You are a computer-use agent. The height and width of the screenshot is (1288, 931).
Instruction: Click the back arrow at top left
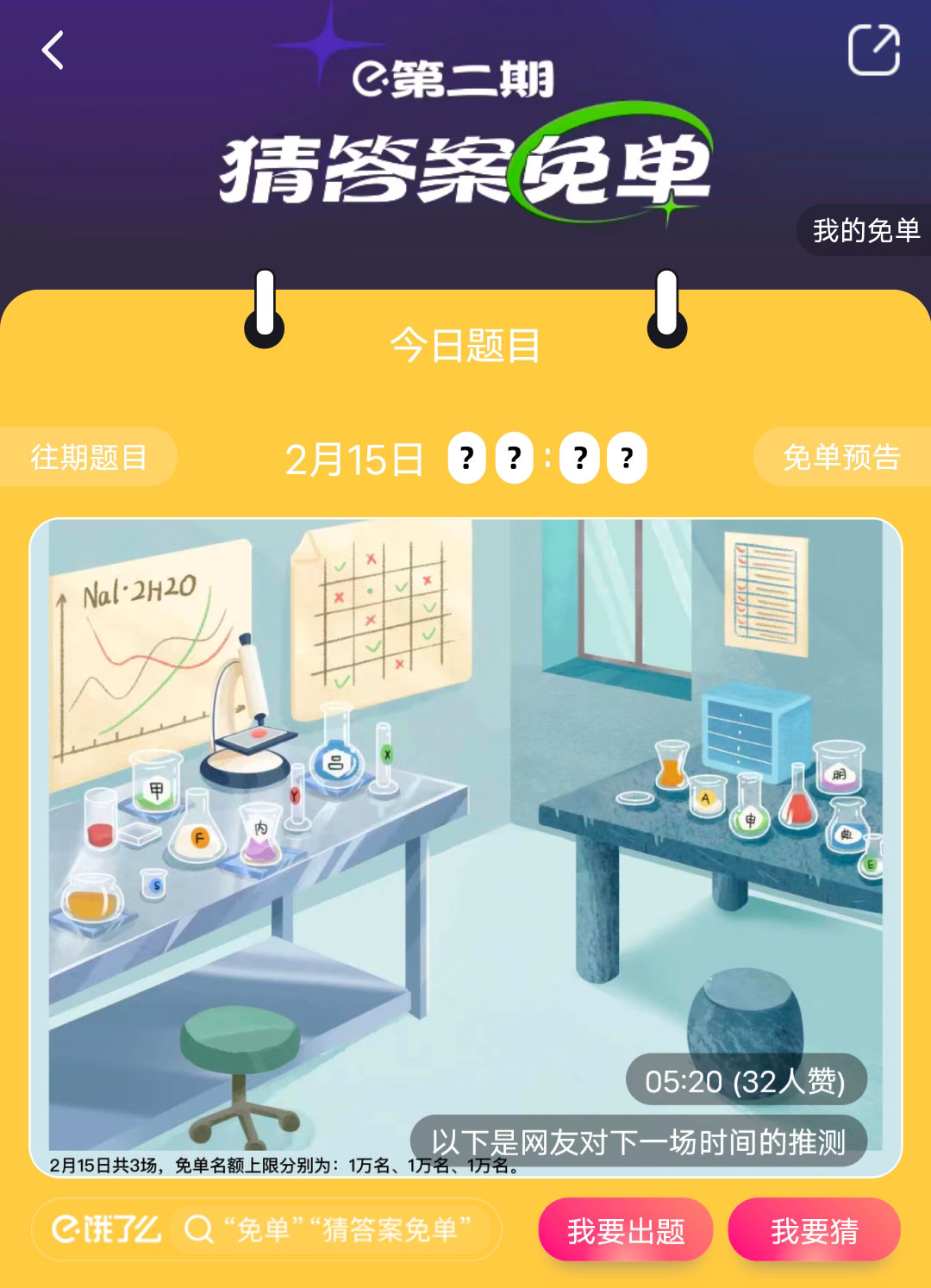pos(53,49)
